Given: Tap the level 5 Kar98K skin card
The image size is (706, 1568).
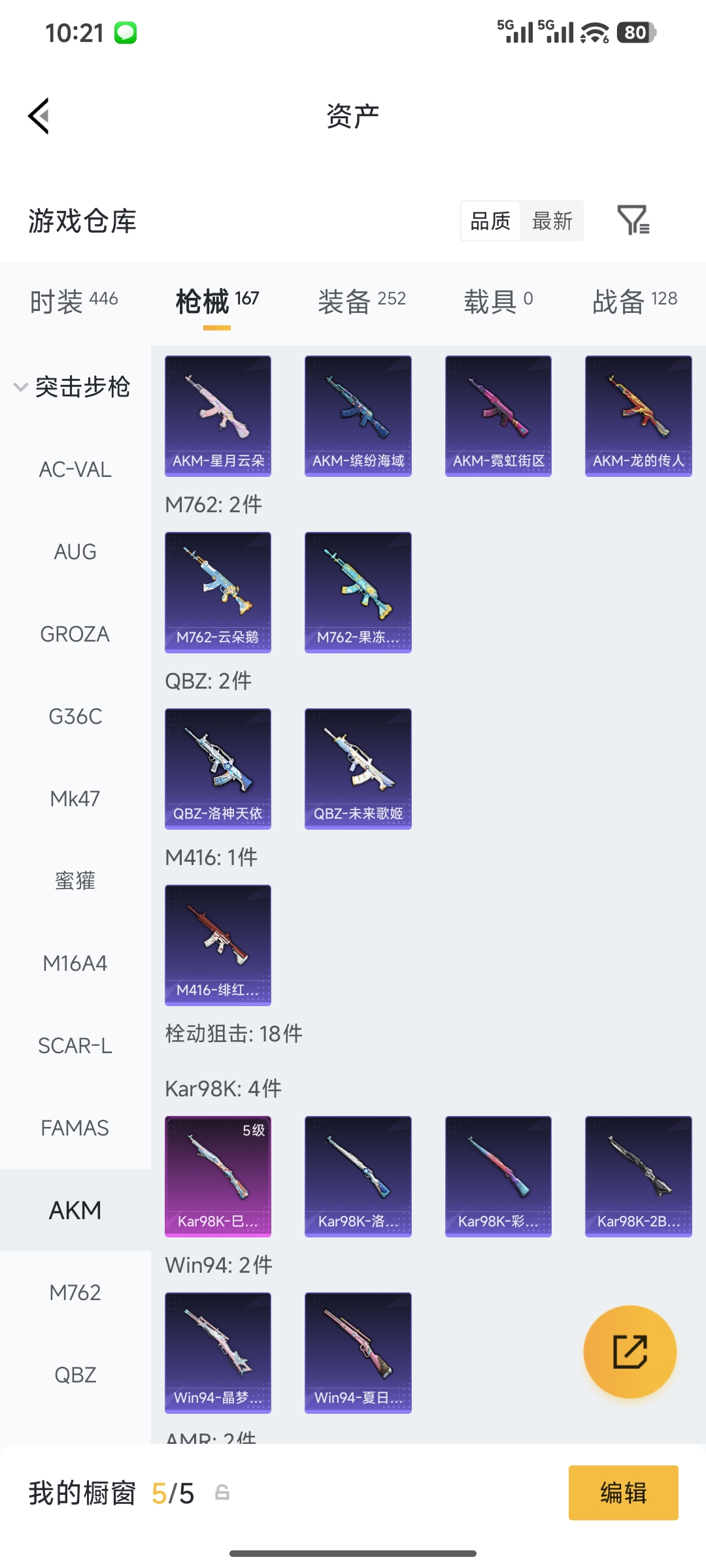Looking at the screenshot, I should (218, 1176).
